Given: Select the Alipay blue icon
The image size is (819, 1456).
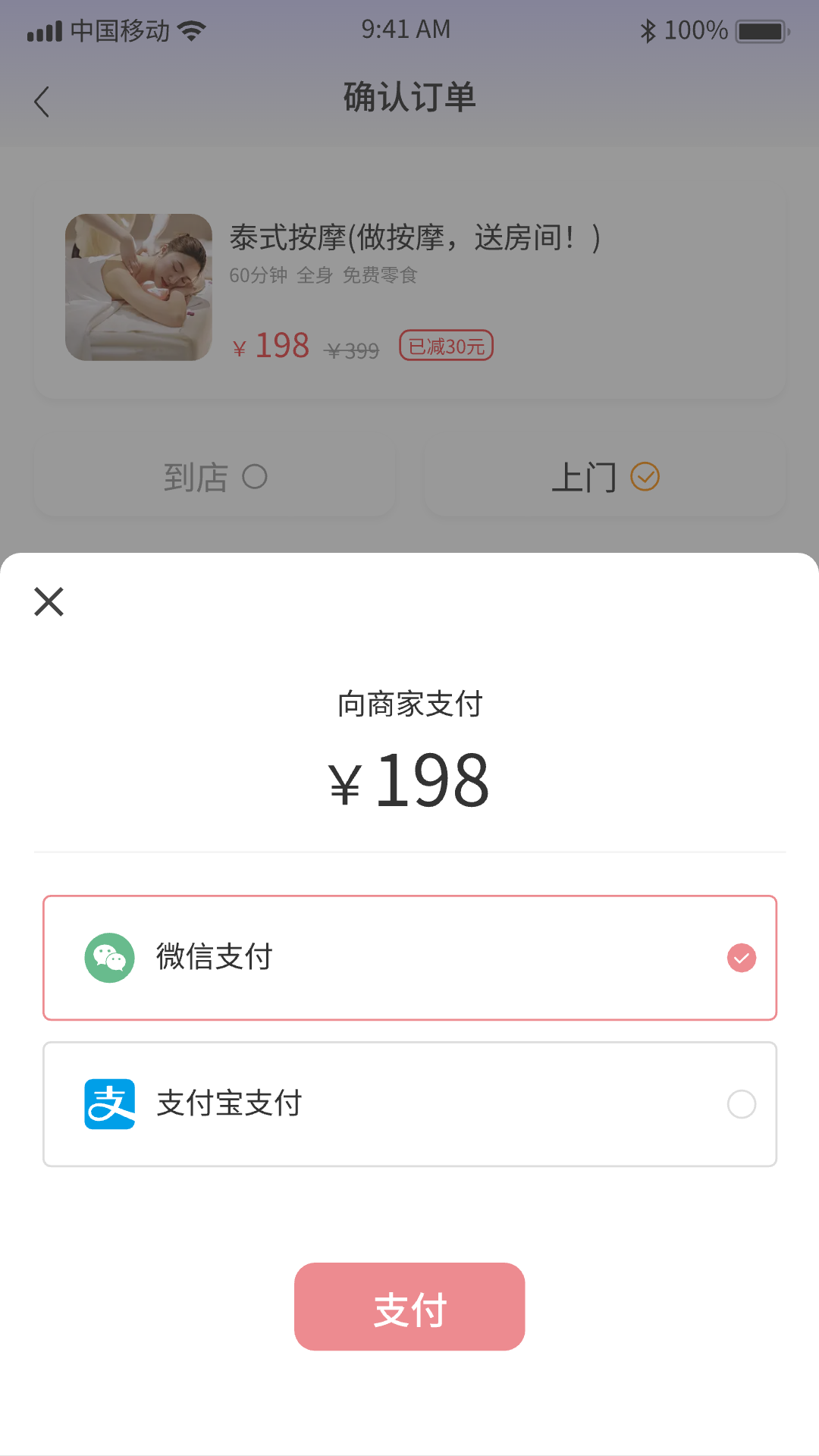Looking at the screenshot, I should coord(108,1104).
